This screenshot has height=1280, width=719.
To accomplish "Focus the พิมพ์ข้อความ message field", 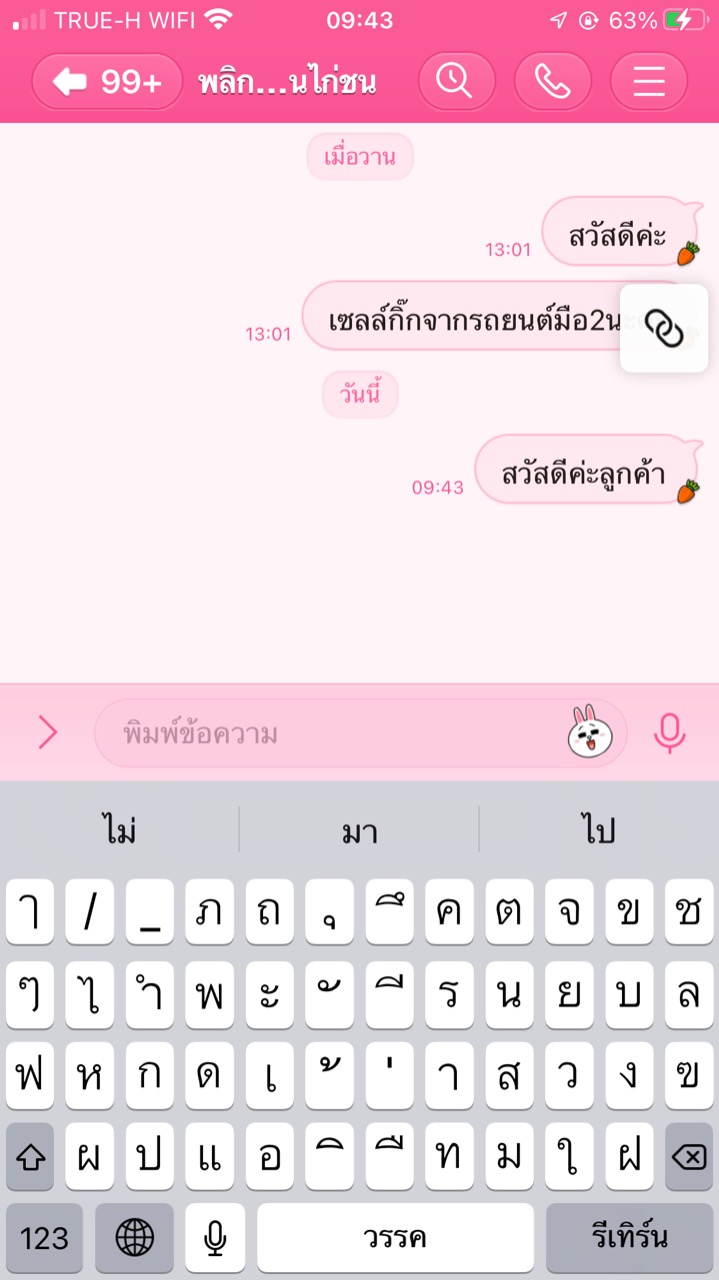I will click(x=330, y=733).
